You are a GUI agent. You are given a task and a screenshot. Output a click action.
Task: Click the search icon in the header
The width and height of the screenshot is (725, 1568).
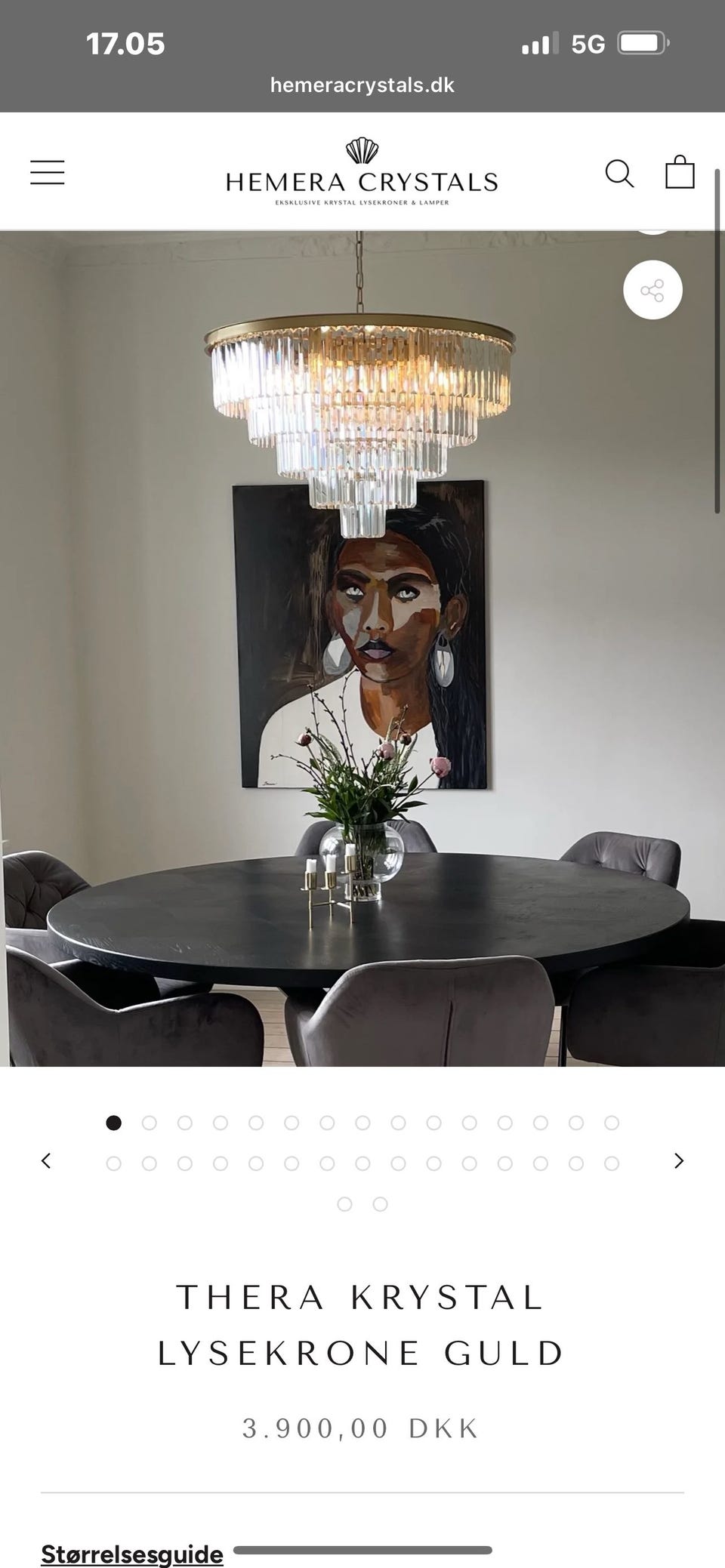(620, 174)
